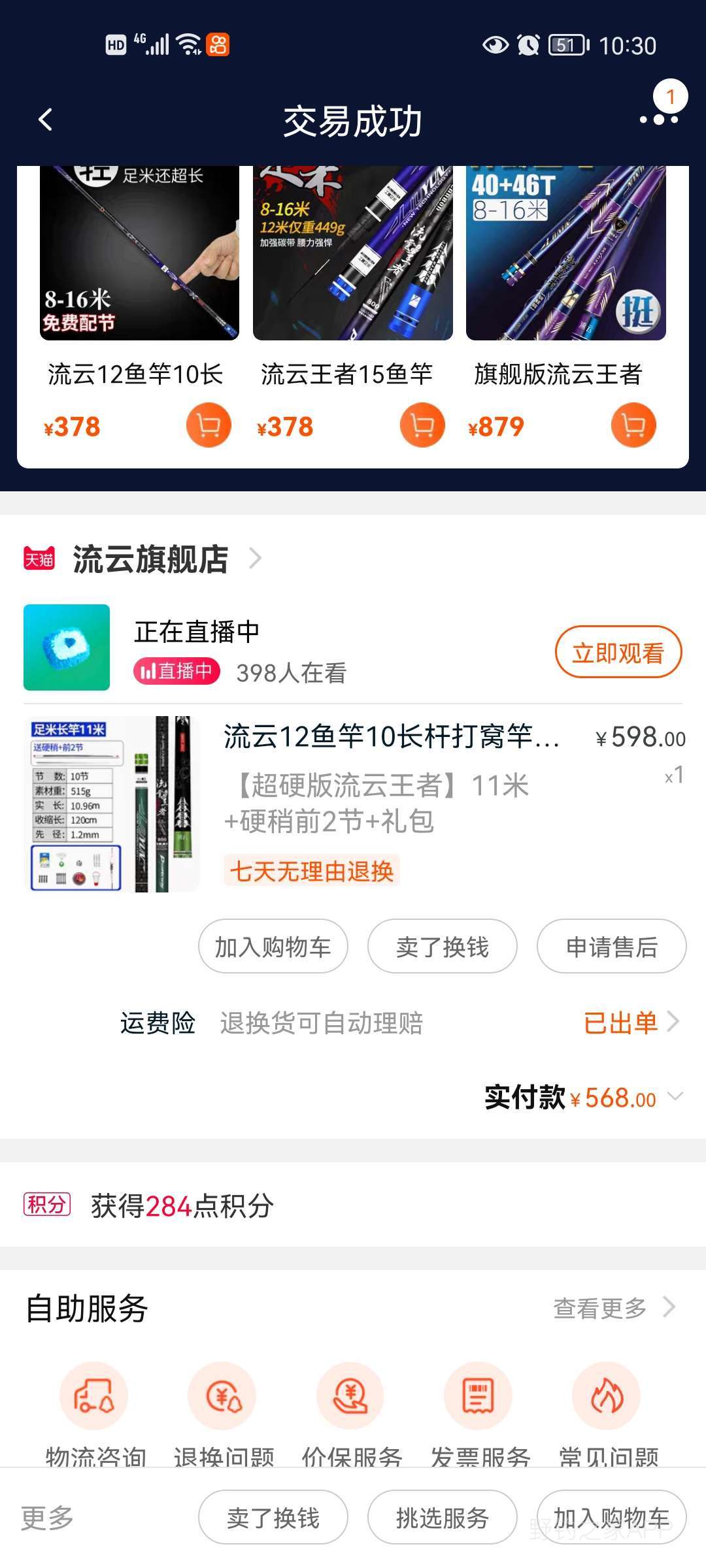
Task: Open 旗舰版流云王者 product card
Action: pos(565,274)
